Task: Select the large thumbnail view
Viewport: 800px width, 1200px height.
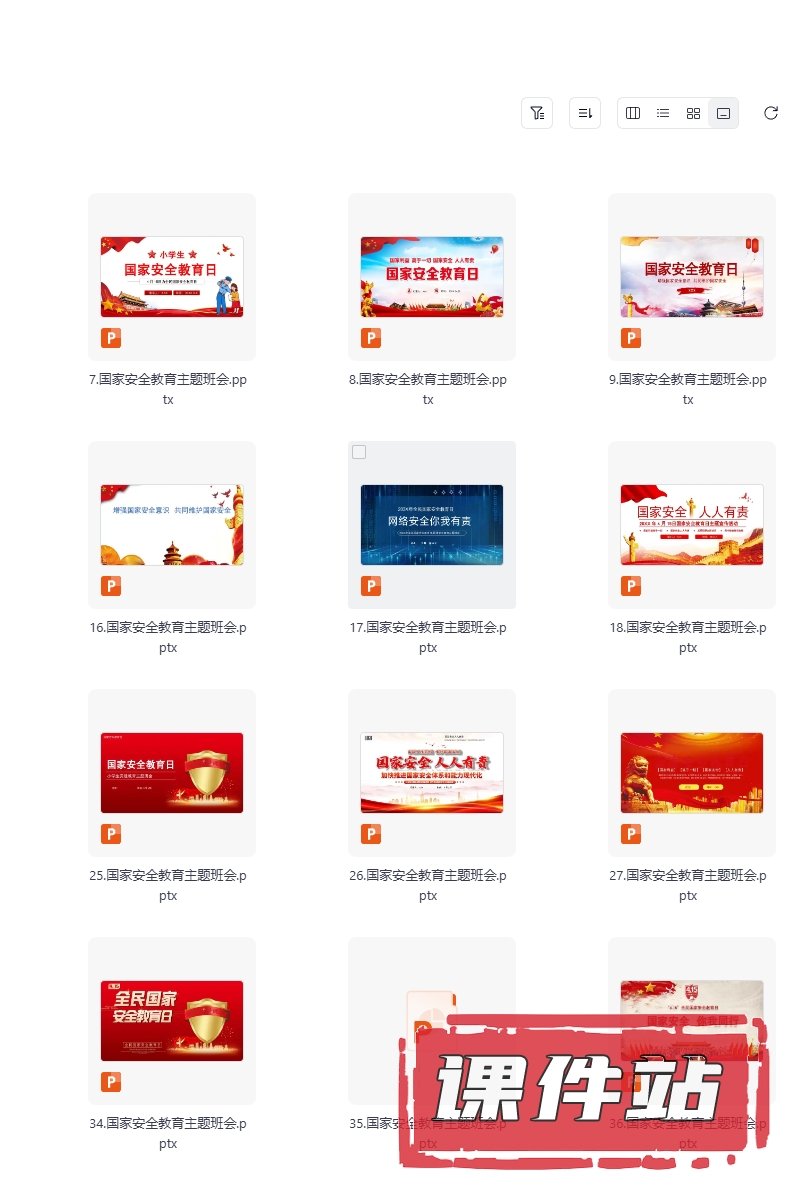Action: click(723, 113)
